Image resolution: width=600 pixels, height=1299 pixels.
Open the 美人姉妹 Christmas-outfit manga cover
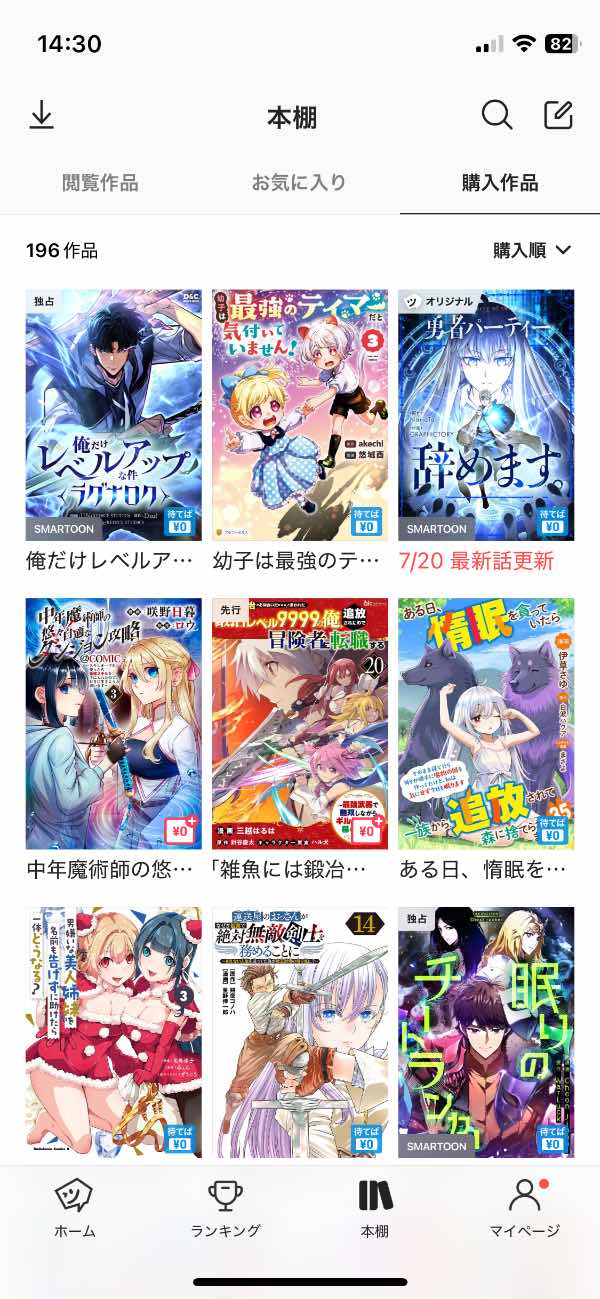(113, 1032)
